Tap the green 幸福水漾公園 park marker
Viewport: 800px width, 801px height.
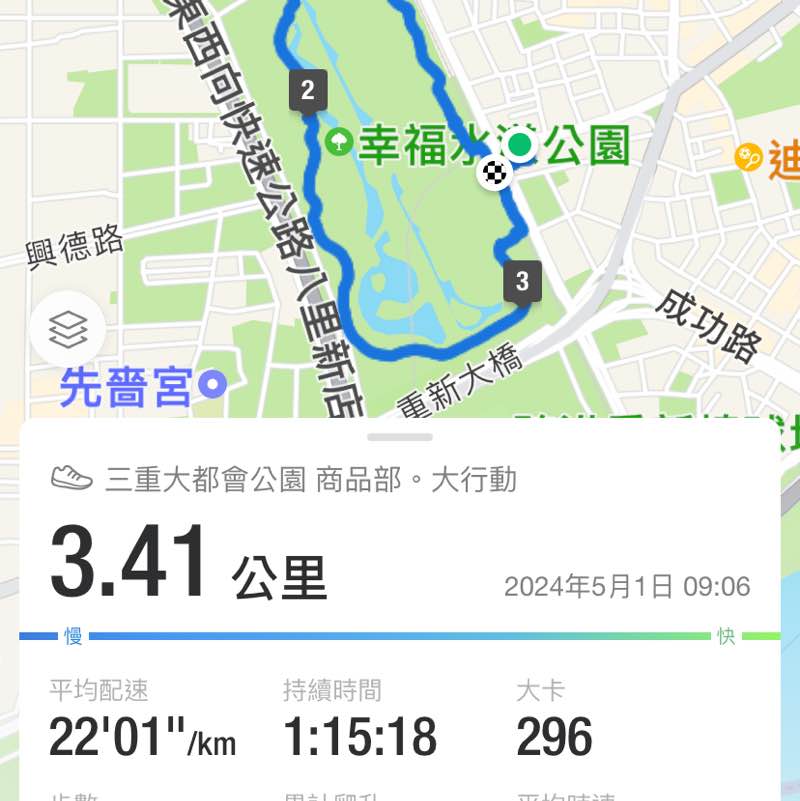pos(523,147)
